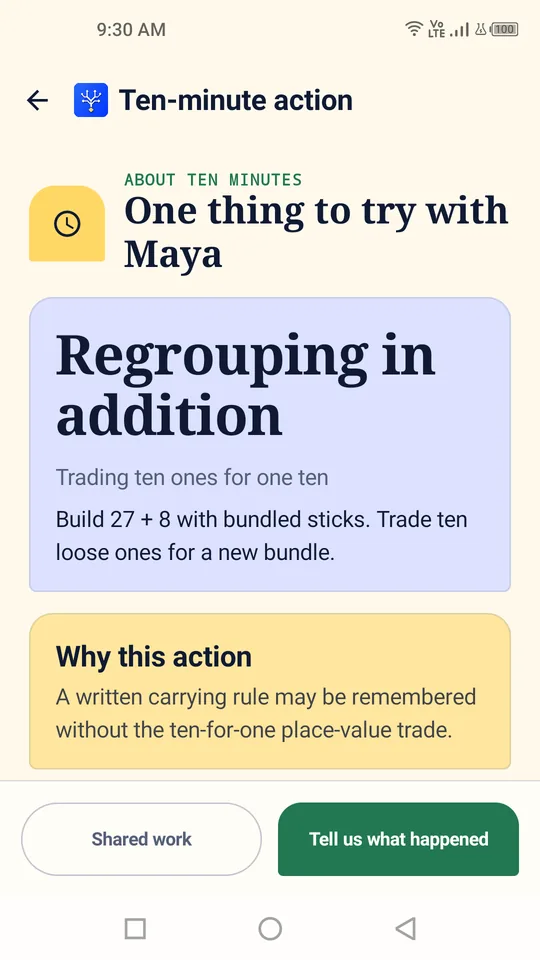Viewport: 540px width, 960px height.
Task: Open the Shared work button
Action: 141,839
